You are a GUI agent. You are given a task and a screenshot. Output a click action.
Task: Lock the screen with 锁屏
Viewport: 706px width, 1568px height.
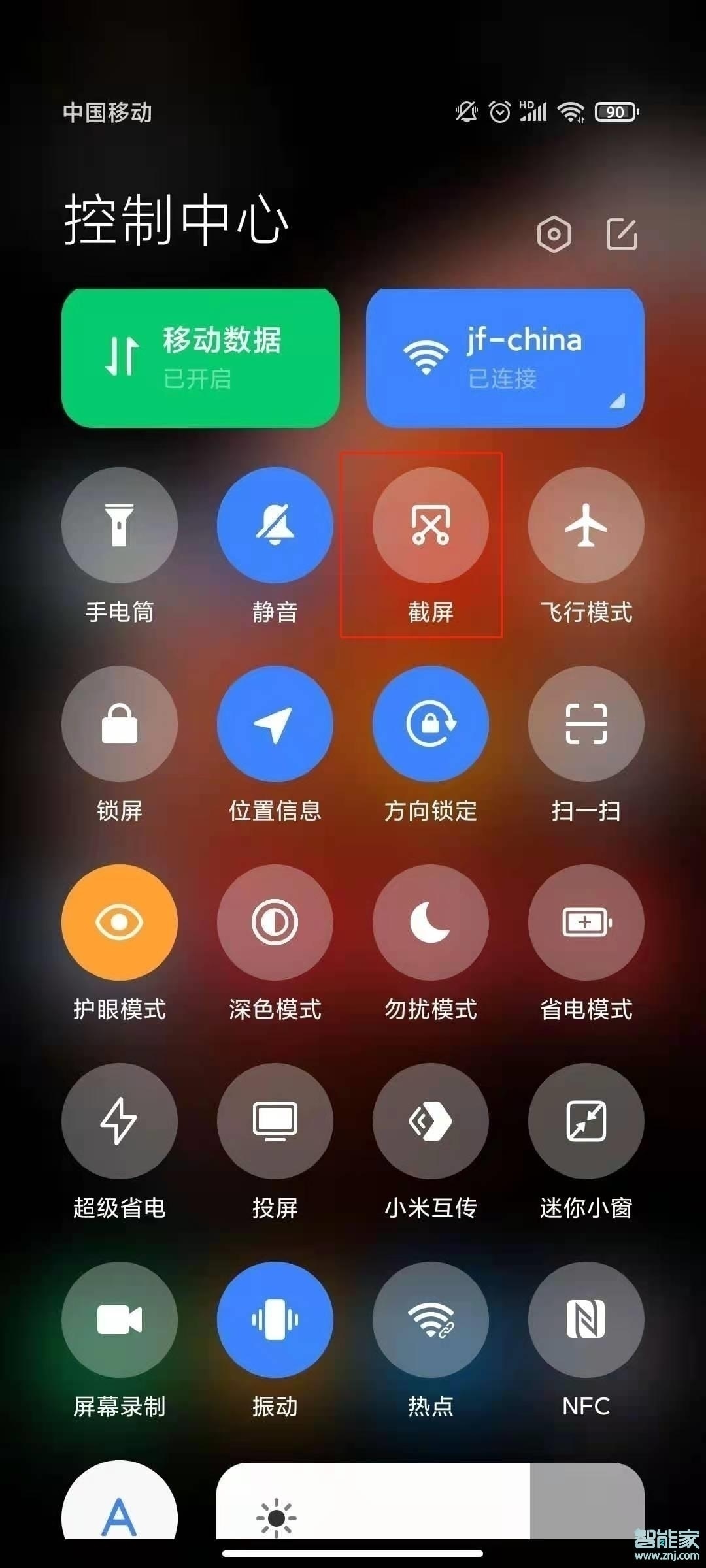pos(120,724)
